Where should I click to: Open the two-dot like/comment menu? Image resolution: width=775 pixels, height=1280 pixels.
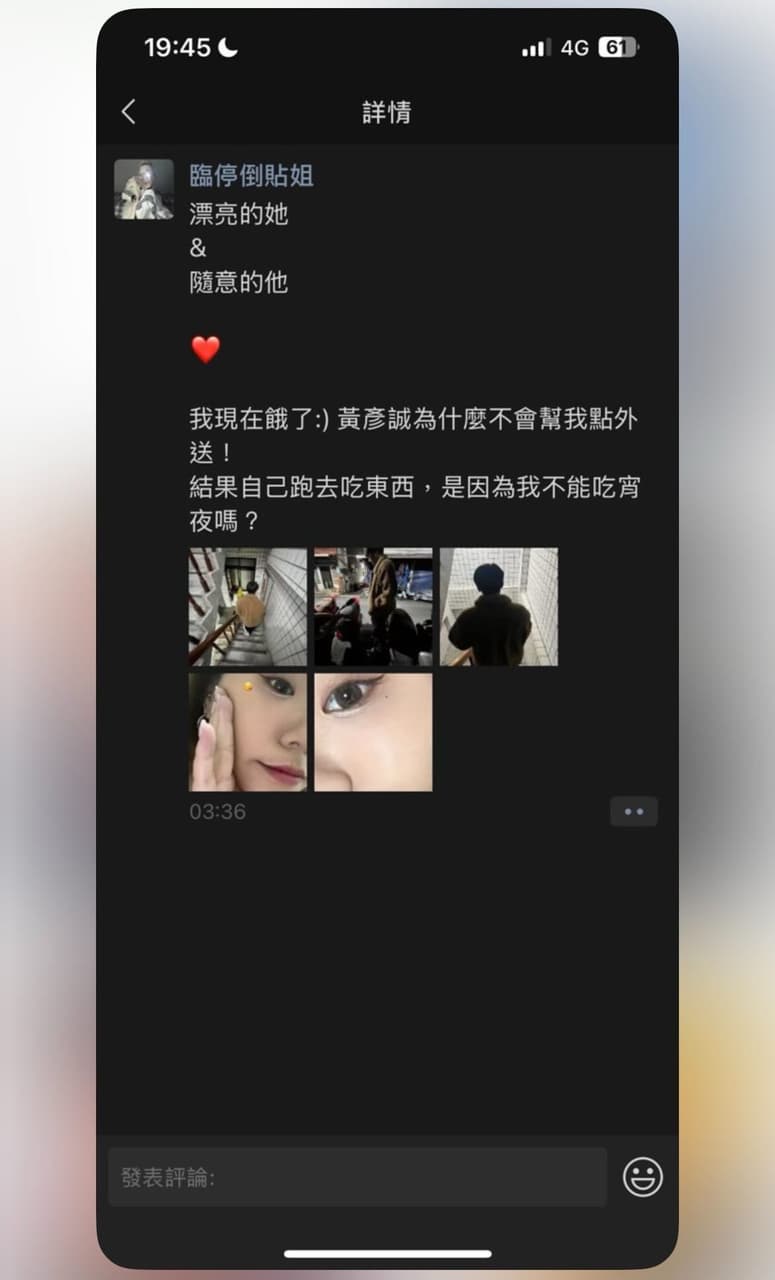pyautogui.click(x=633, y=811)
